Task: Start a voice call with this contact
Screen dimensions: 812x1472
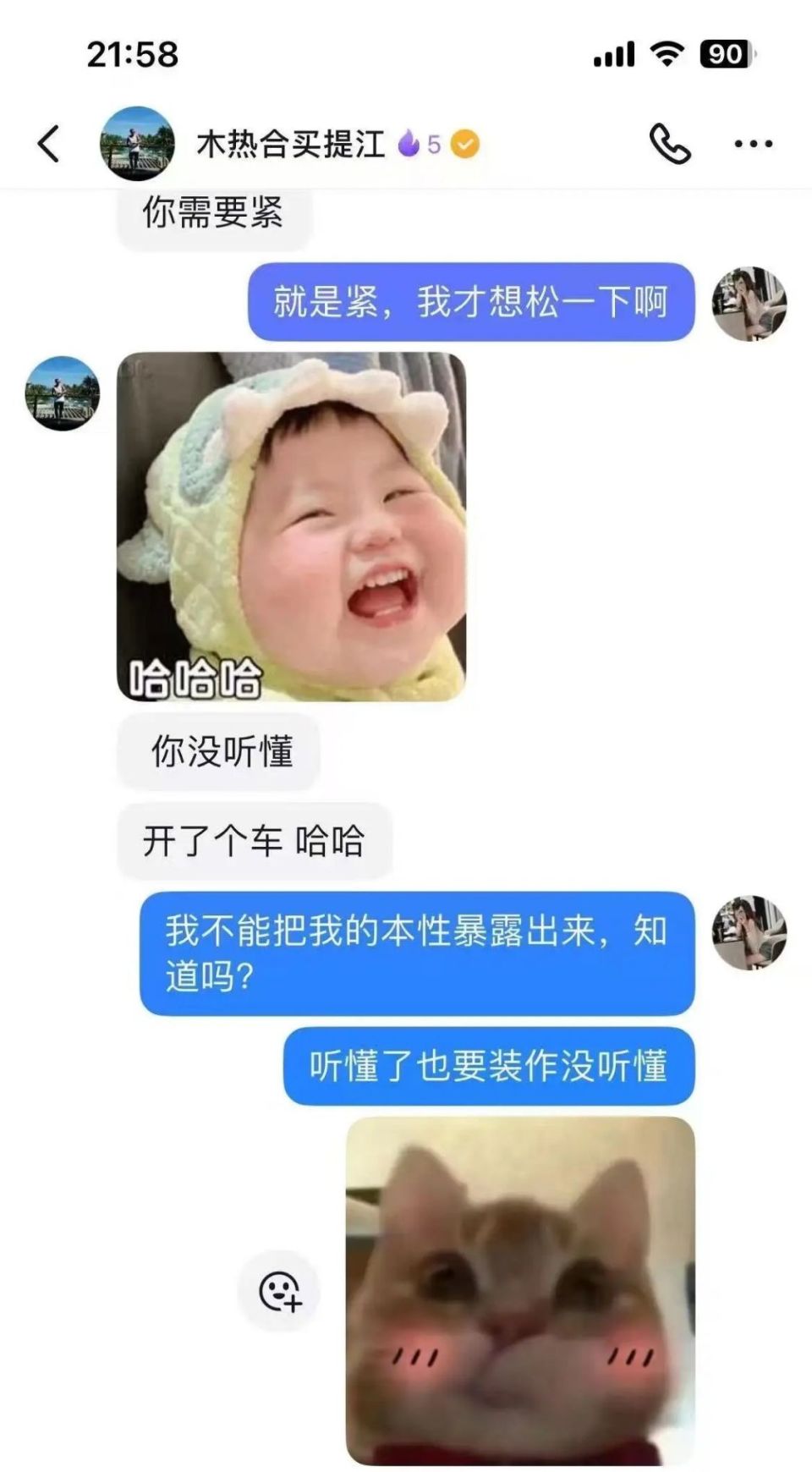Action: [x=669, y=144]
